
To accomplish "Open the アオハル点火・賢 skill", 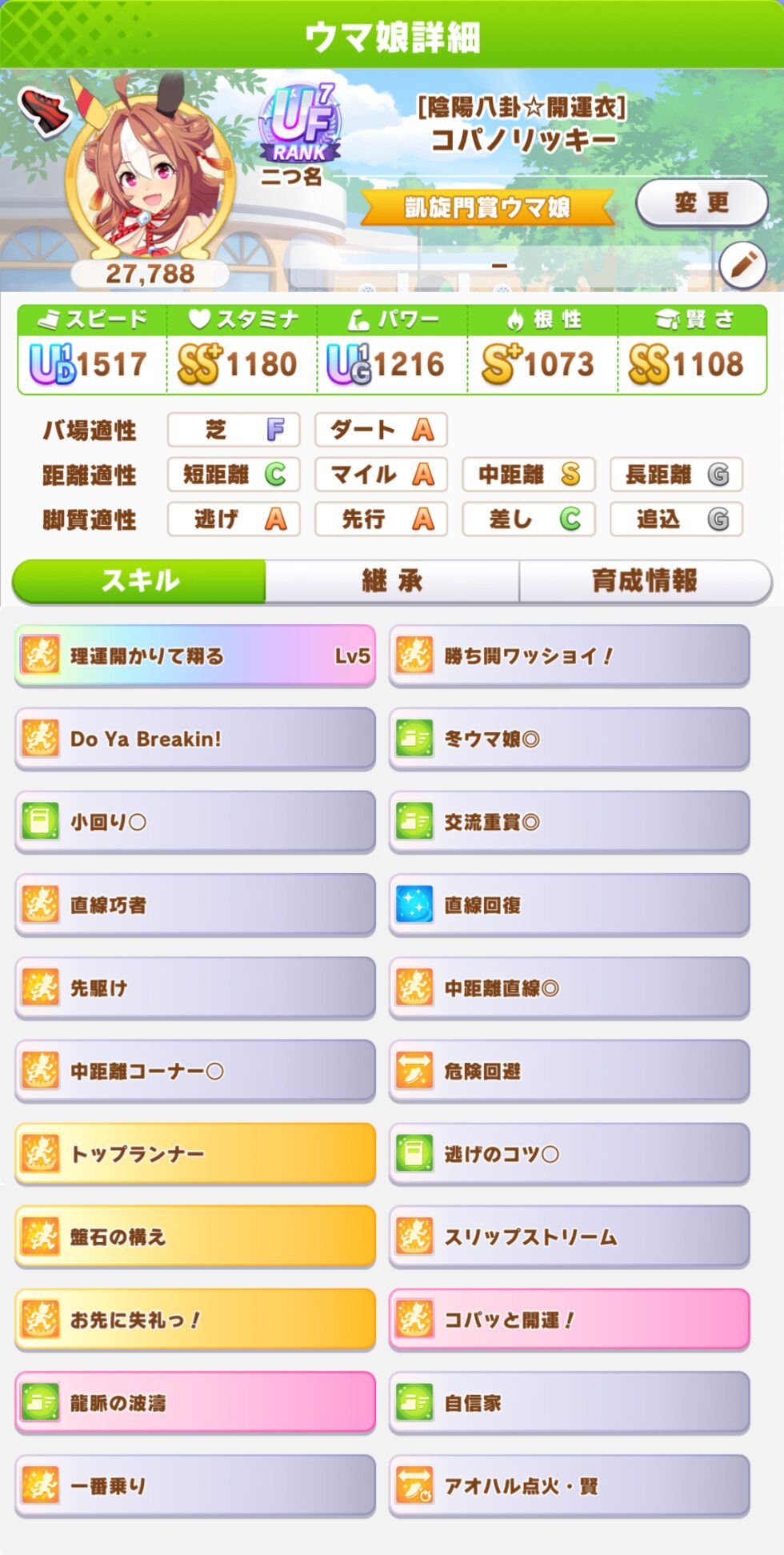I will pyautogui.click(x=570, y=1486).
